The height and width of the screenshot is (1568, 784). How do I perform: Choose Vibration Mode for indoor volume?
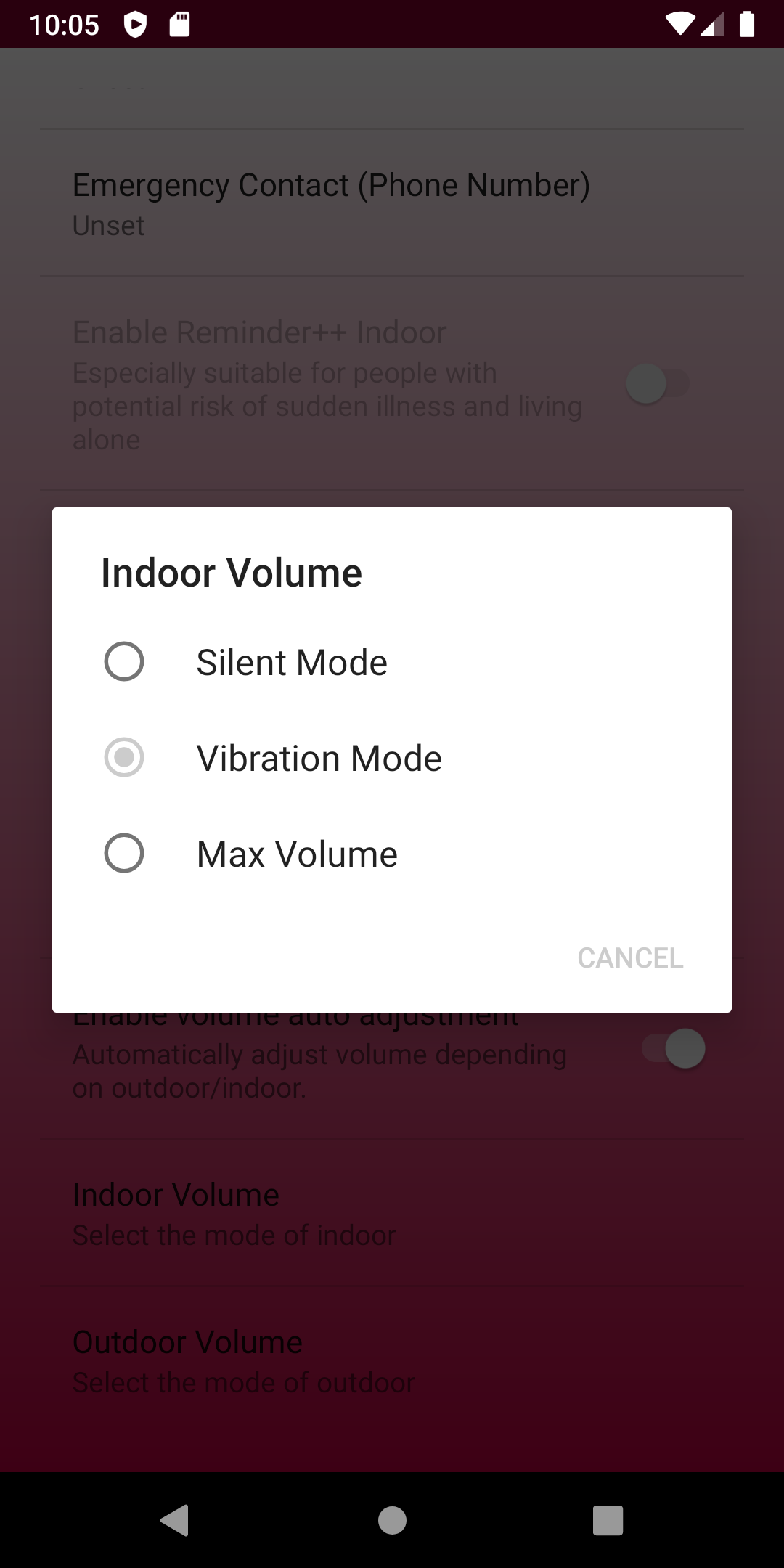point(391,758)
